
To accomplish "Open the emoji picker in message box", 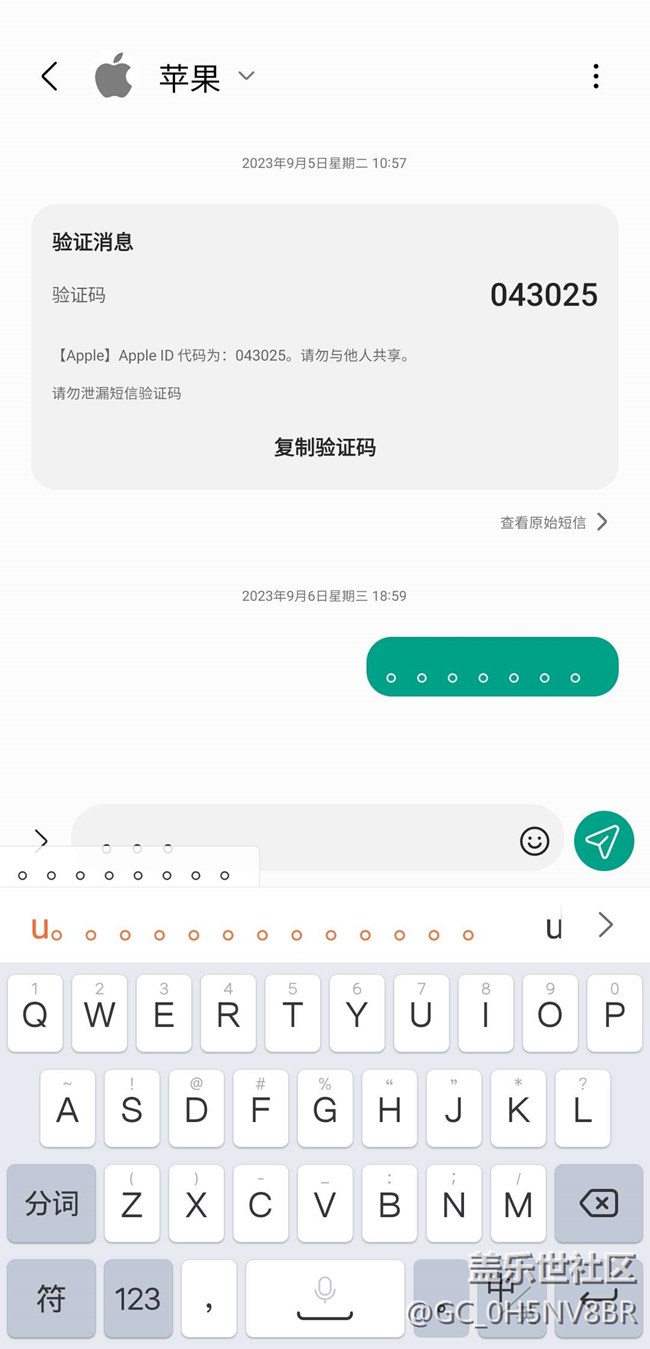I will coord(535,841).
